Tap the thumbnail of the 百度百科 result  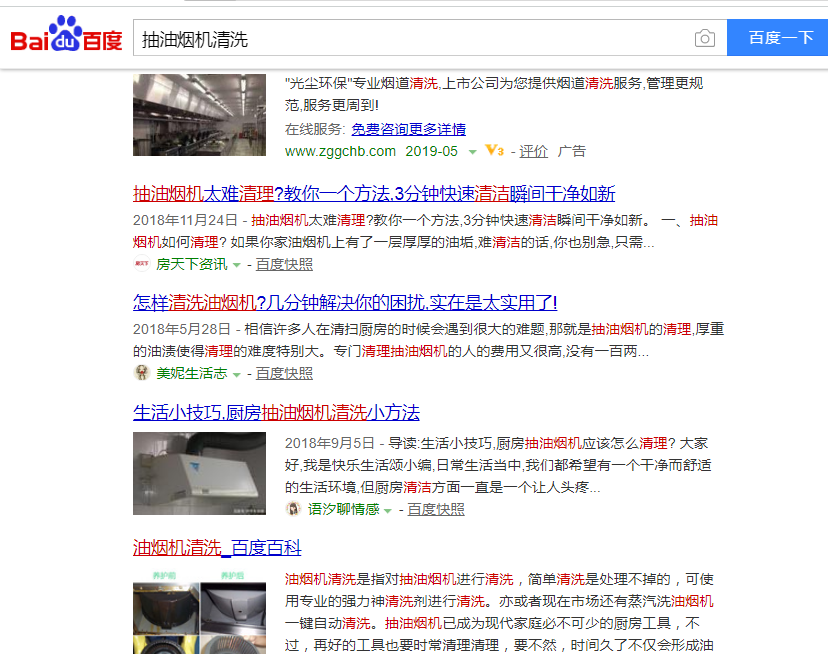(199, 611)
